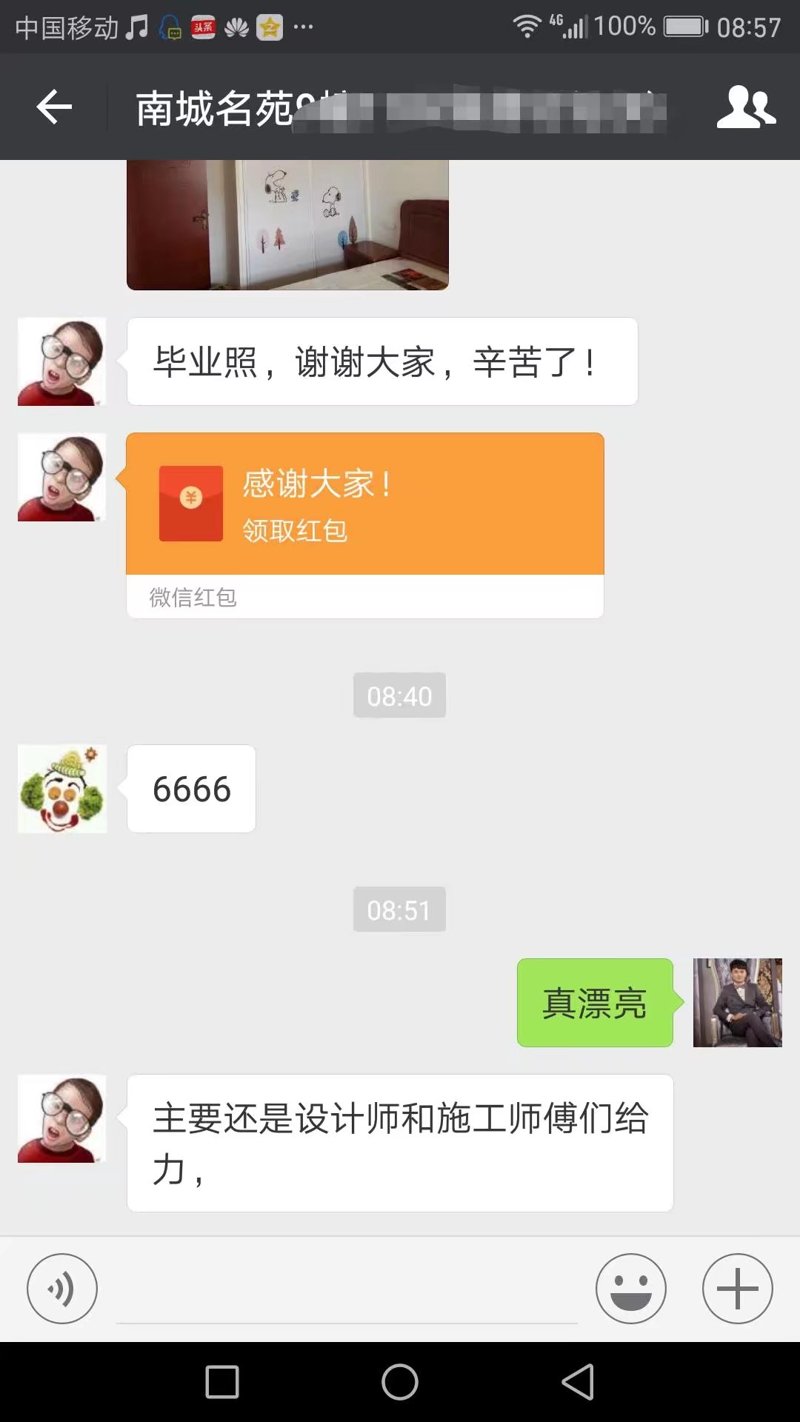Open group members info icon
Image resolution: width=800 pixels, height=1422 pixels.
click(746, 107)
